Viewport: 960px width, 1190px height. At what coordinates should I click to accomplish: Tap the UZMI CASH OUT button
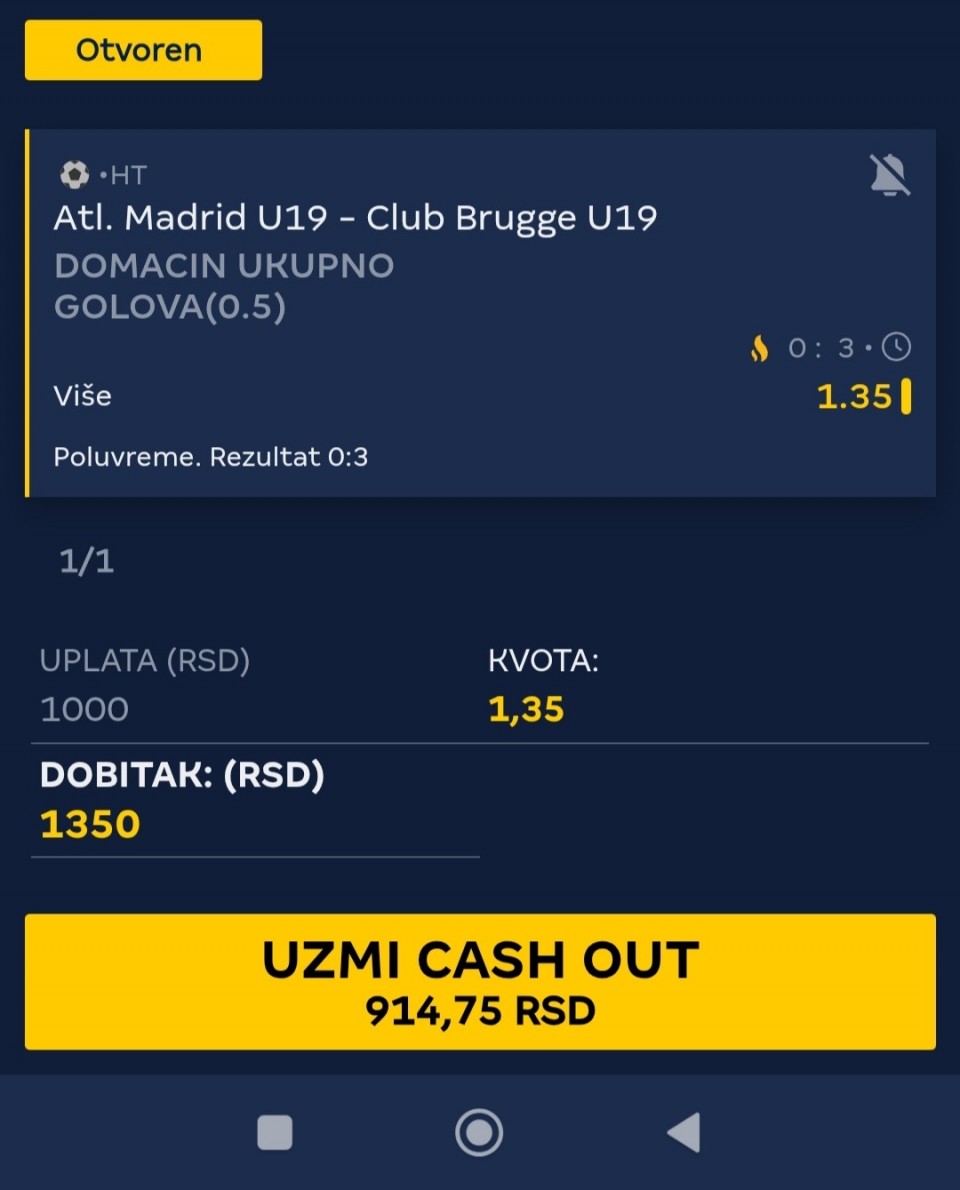coord(480,981)
